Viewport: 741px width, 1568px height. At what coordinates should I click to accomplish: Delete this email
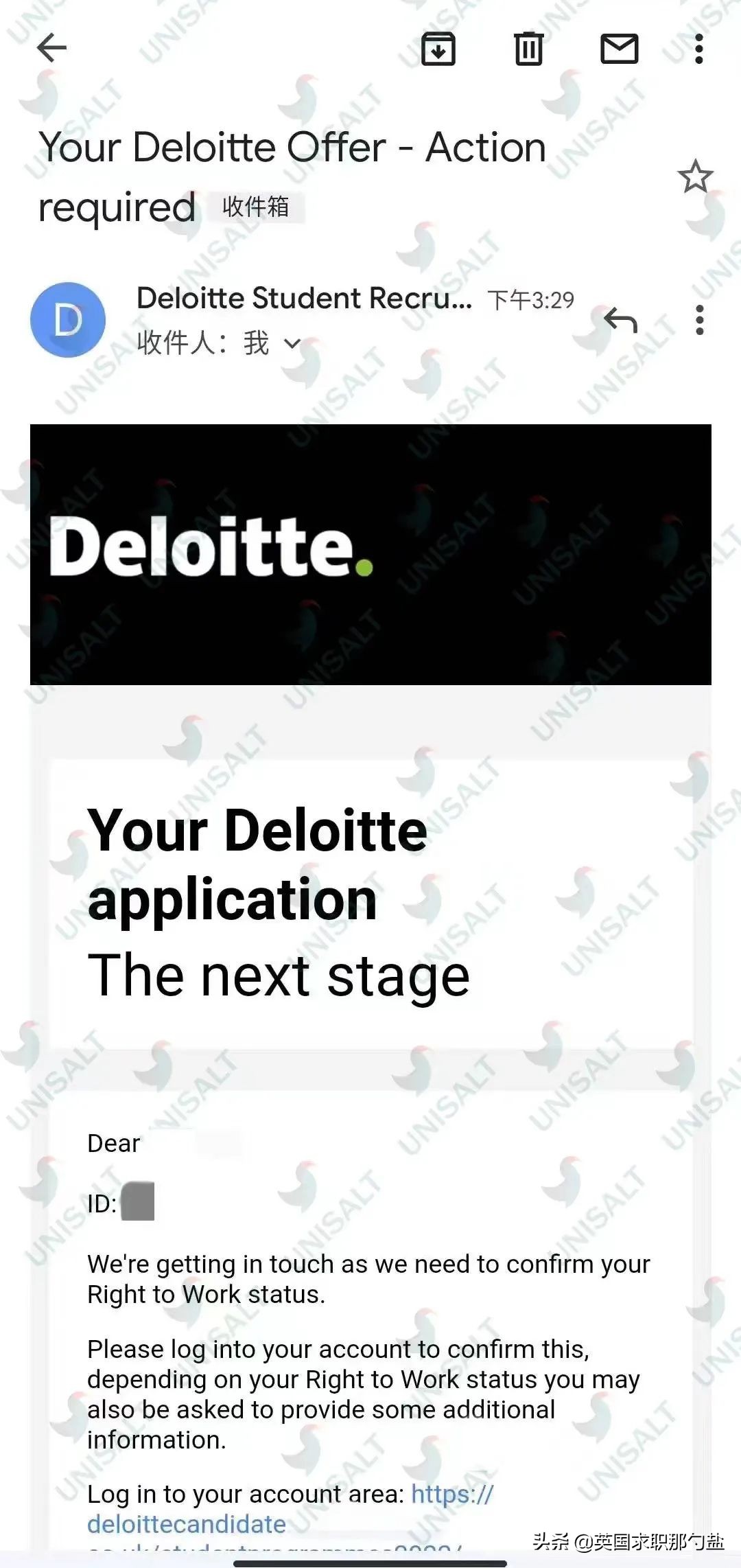[528, 49]
